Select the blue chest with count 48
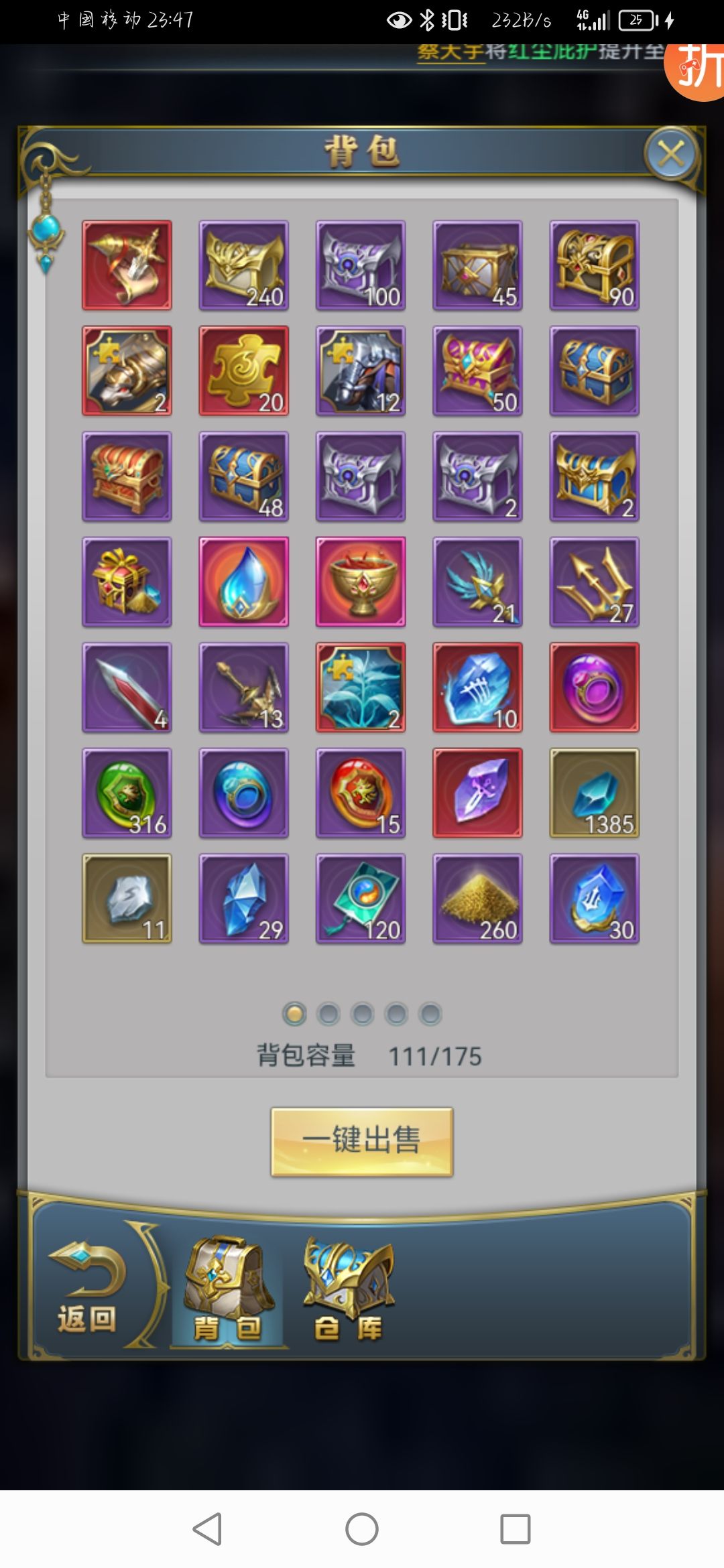The image size is (724, 1568). 244,476
